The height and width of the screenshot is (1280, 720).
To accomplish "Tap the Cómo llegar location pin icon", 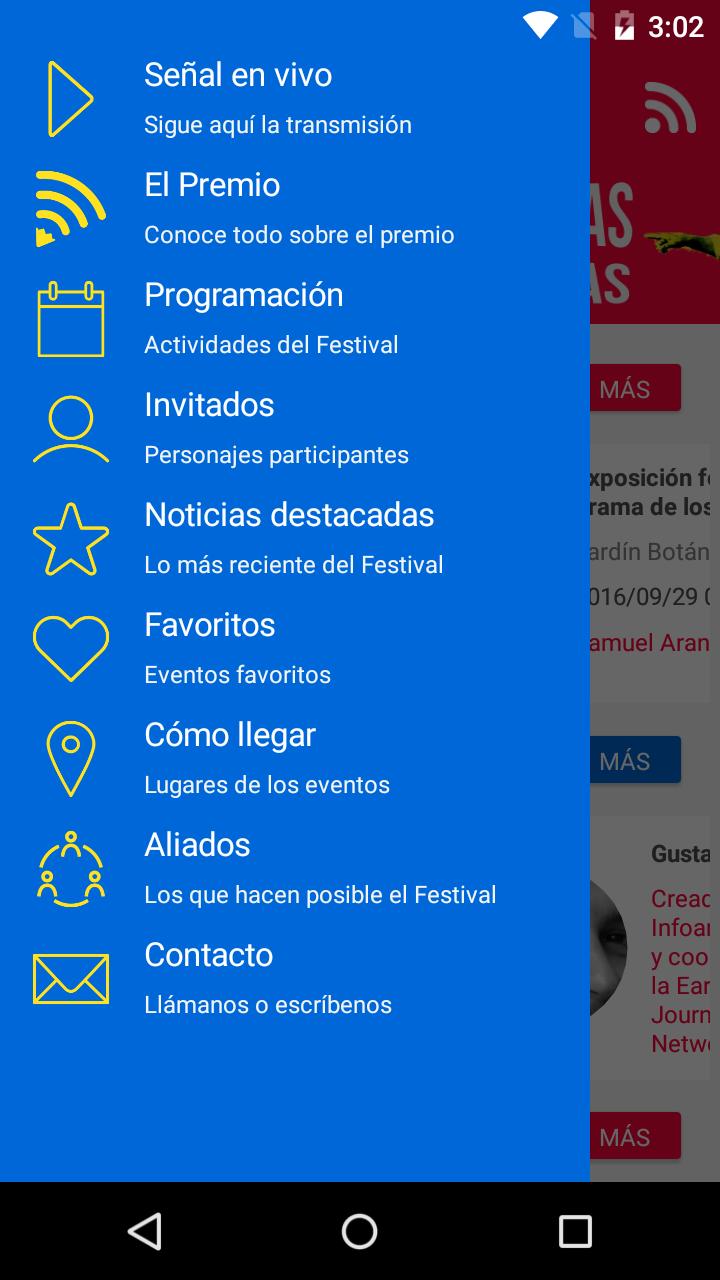I will coord(70,758).
